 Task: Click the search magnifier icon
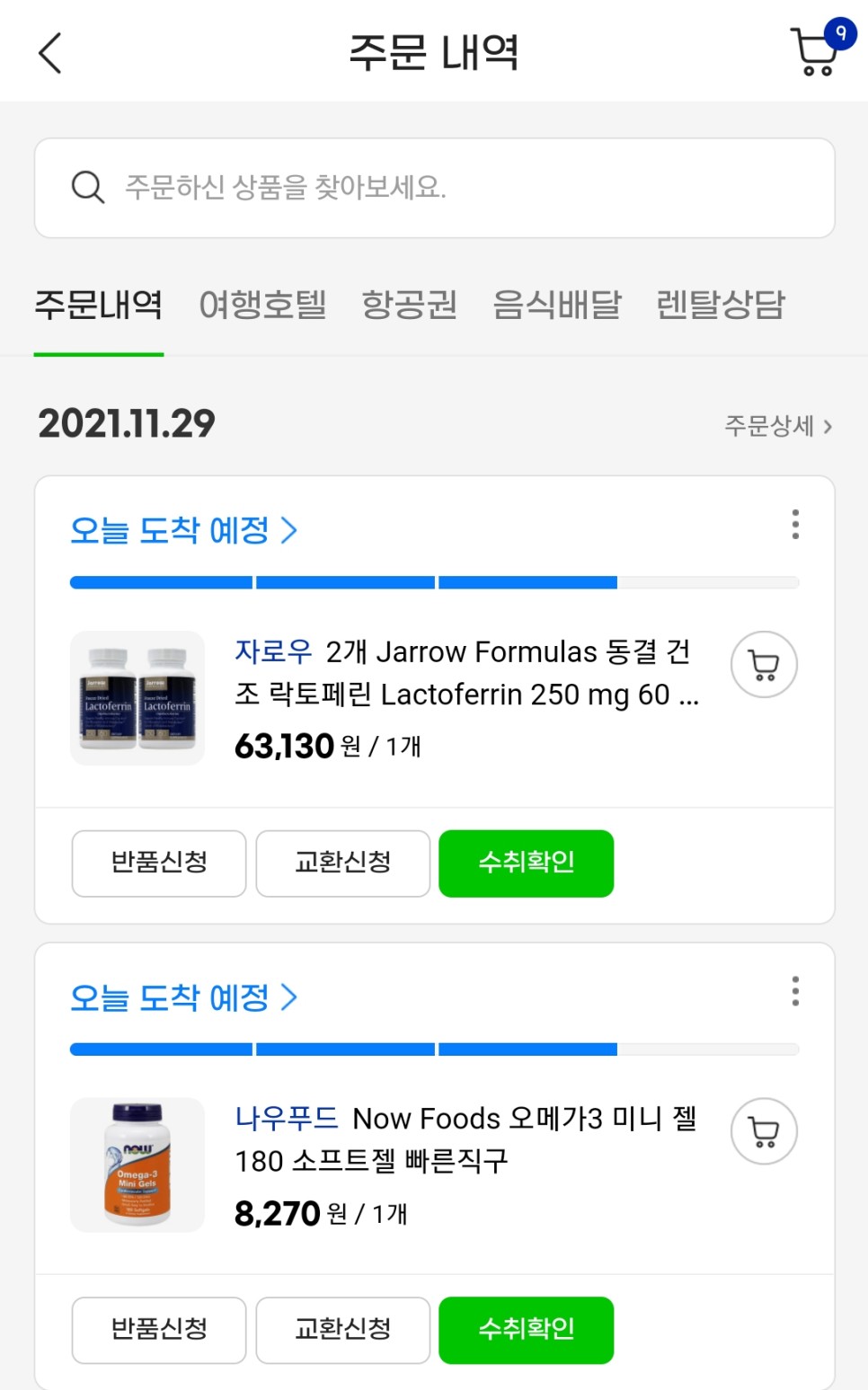pos(87,186)
